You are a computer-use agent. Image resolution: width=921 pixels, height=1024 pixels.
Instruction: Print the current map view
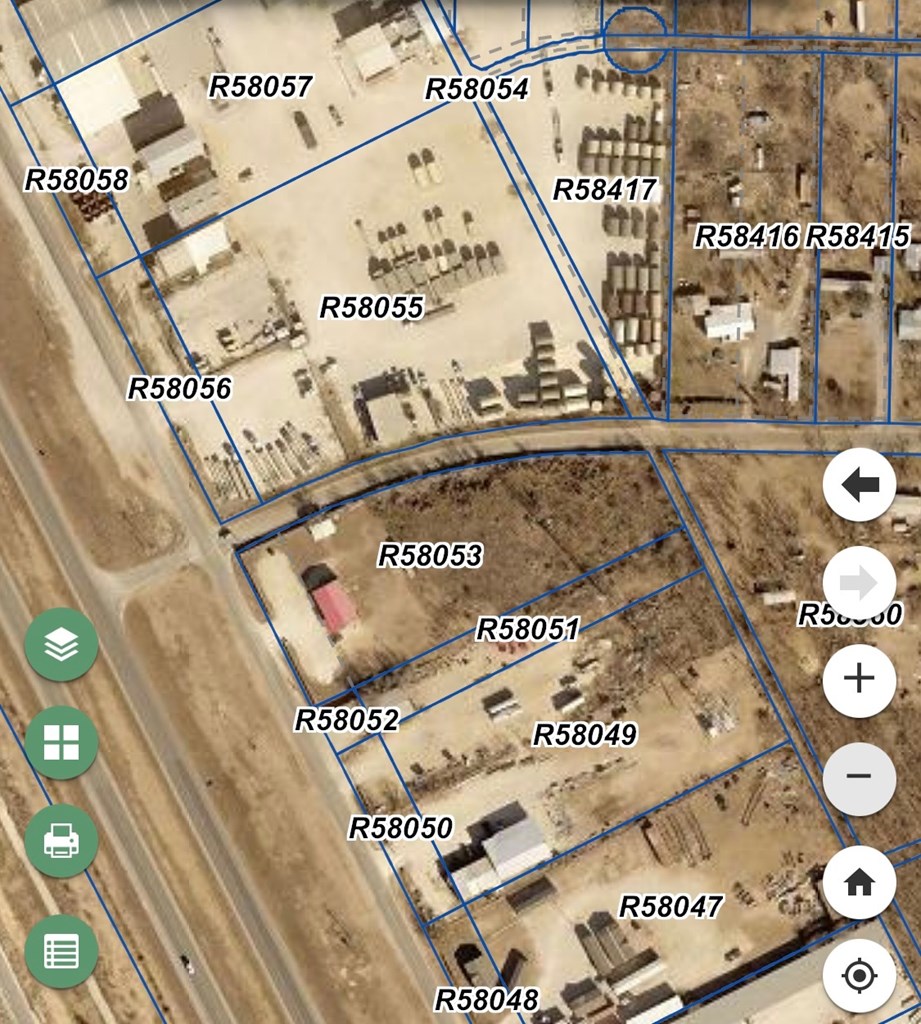click(61, 841)
